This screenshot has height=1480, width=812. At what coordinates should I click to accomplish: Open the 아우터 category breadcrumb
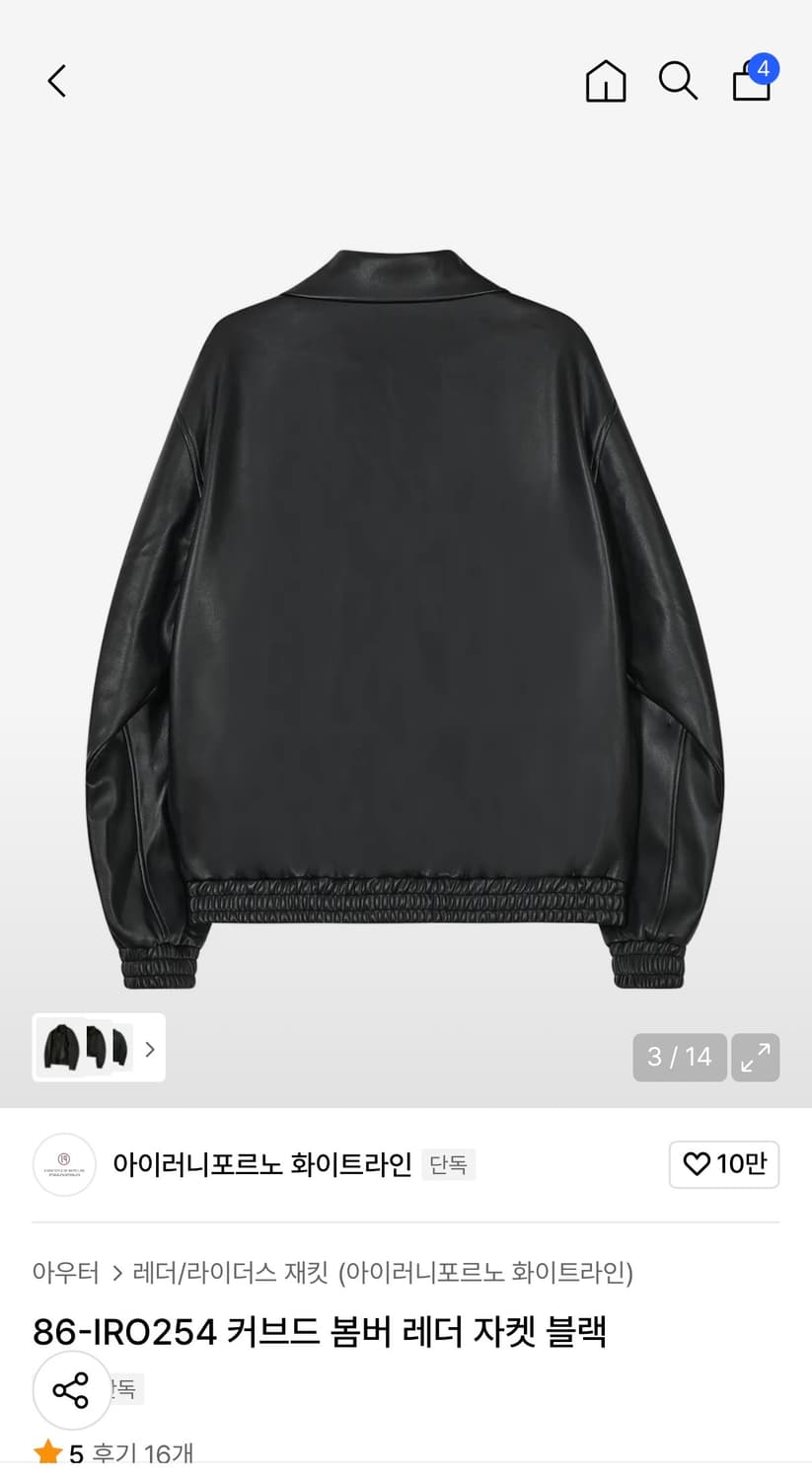point(65,1273)
